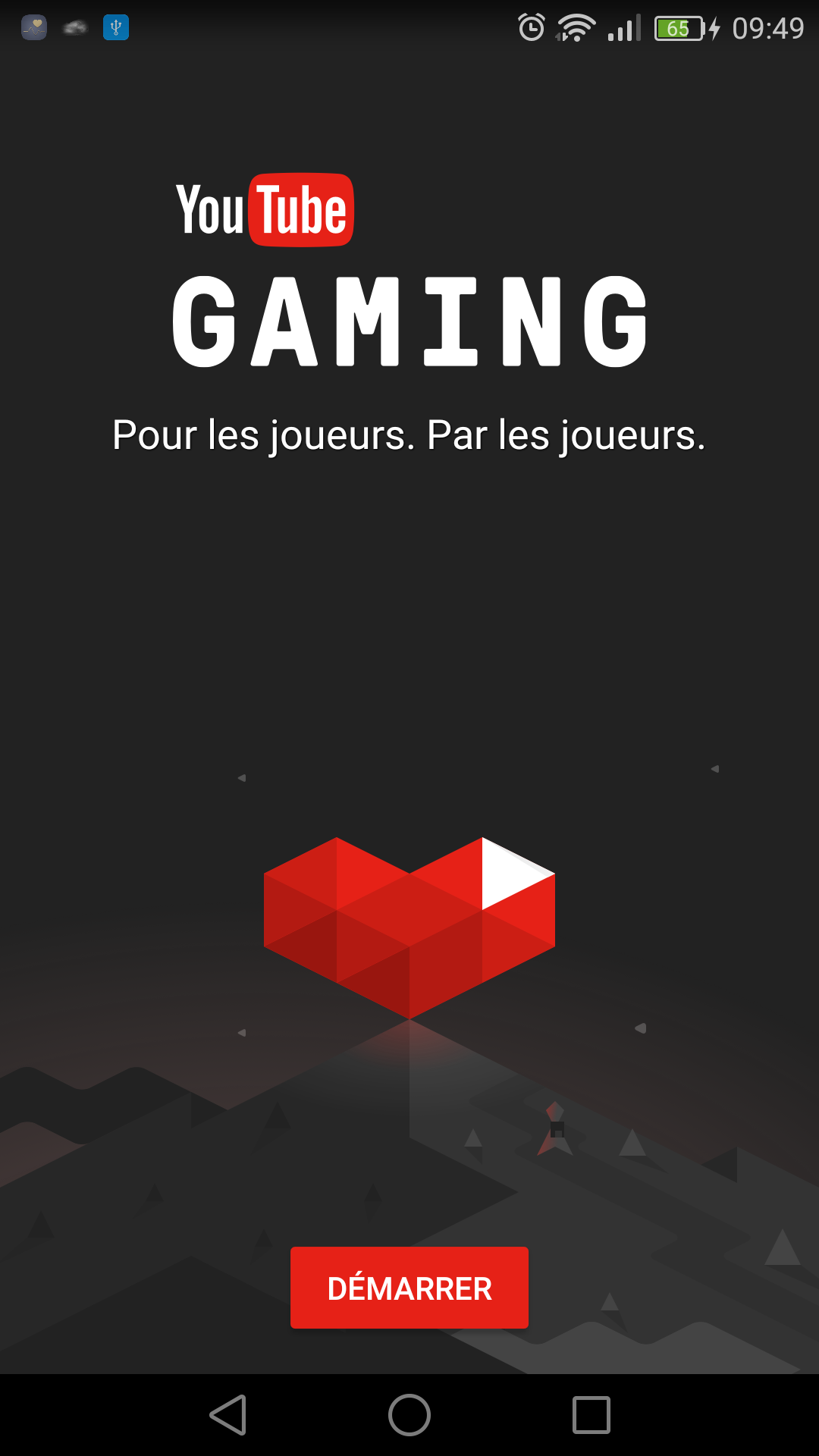Open recent apps from the navigation bar
Viewport: 819px width, 1456px height.
click(591, 1415)
